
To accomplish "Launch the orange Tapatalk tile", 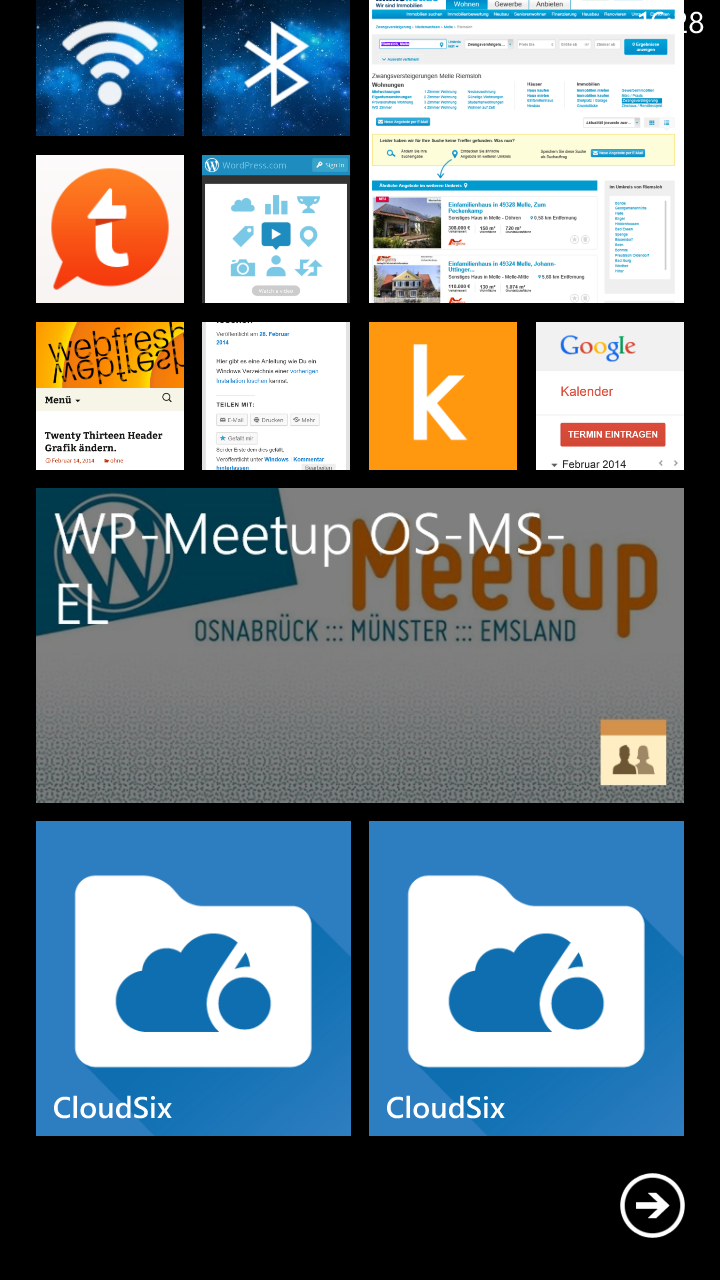I will coord(110,229).
